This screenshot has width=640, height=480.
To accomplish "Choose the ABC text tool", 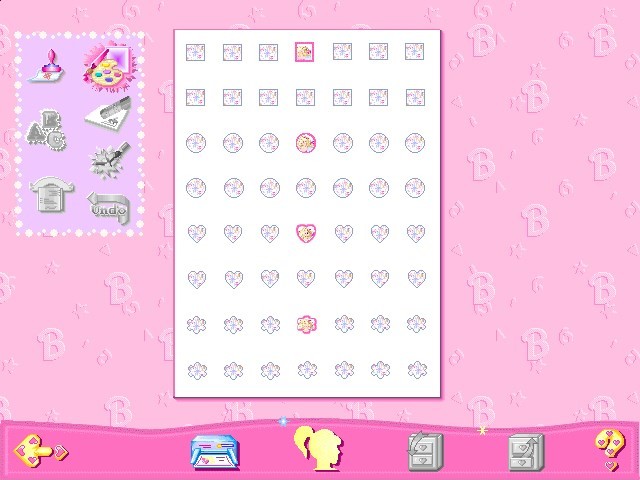I will [47, 129].
